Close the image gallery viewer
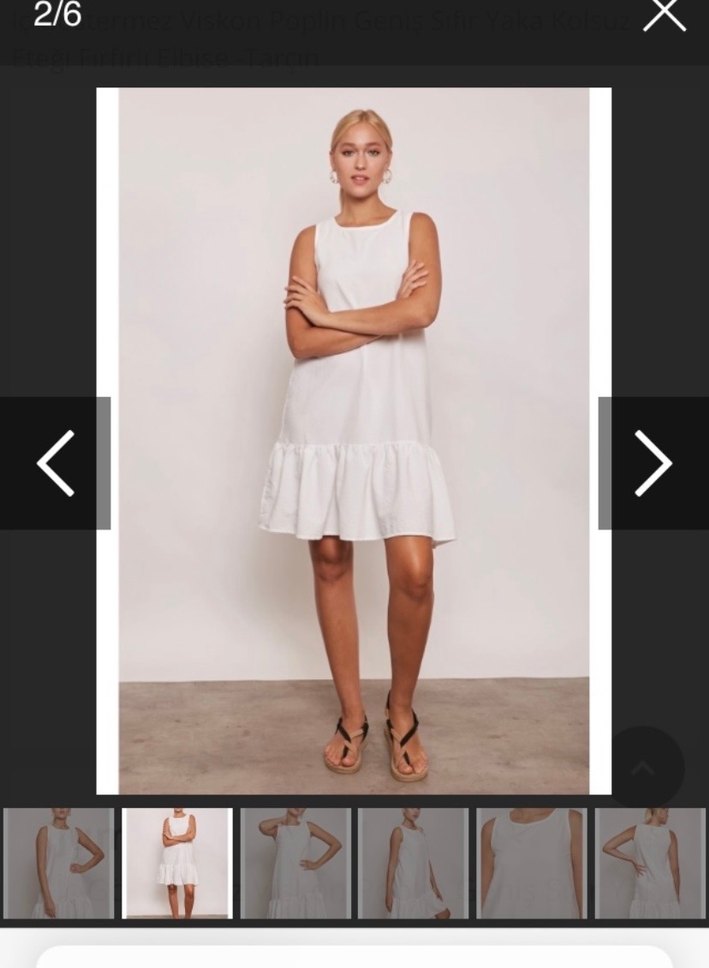This screenshot has width=709, height=968. point(664,16)
